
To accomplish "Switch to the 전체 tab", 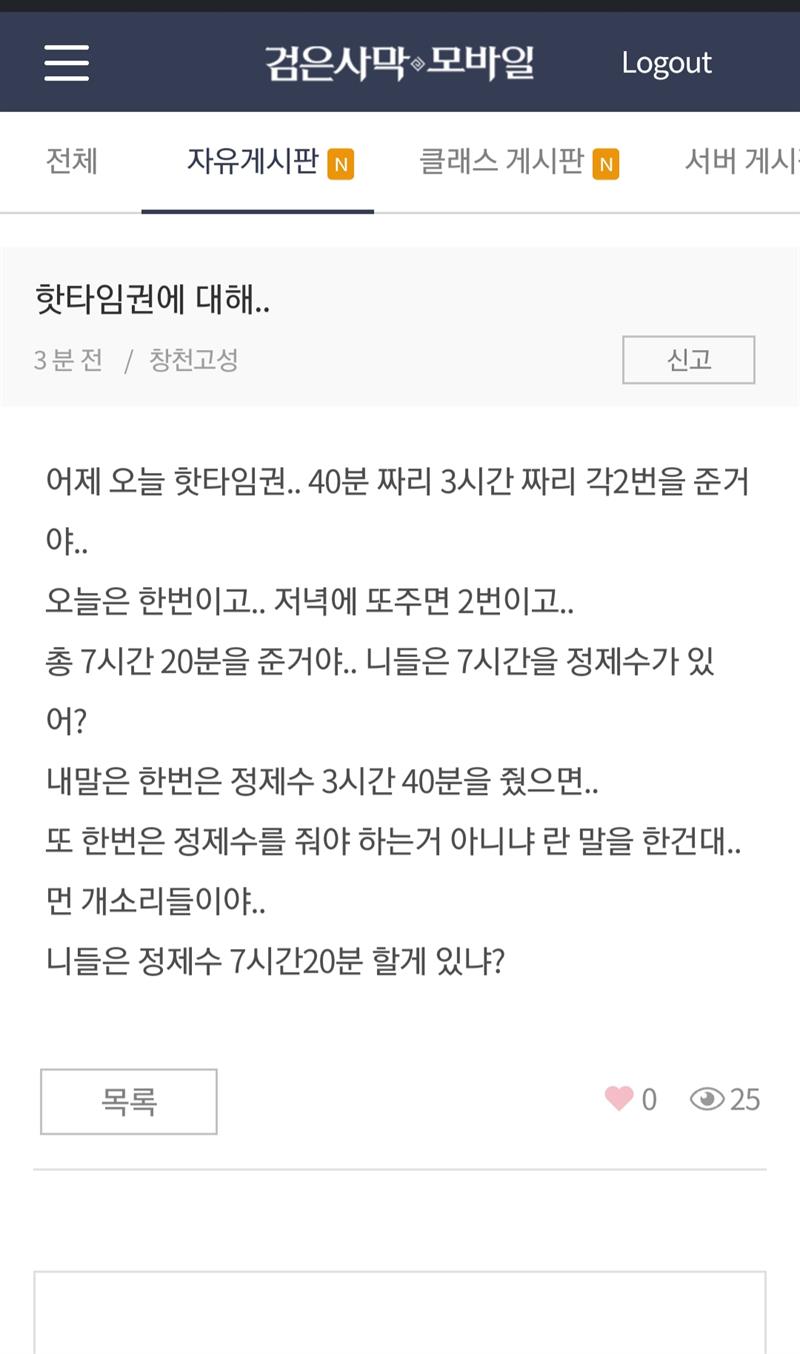I will (71, 161).
